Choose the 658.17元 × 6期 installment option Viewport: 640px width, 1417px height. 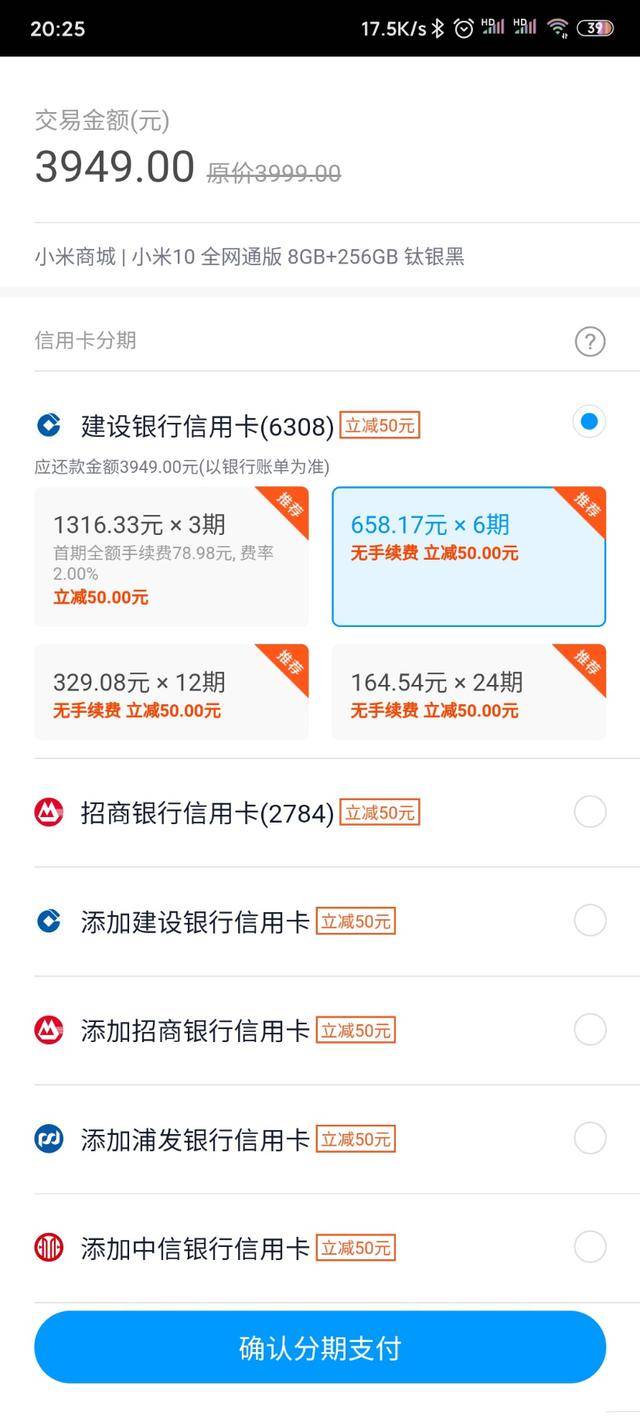468,556
